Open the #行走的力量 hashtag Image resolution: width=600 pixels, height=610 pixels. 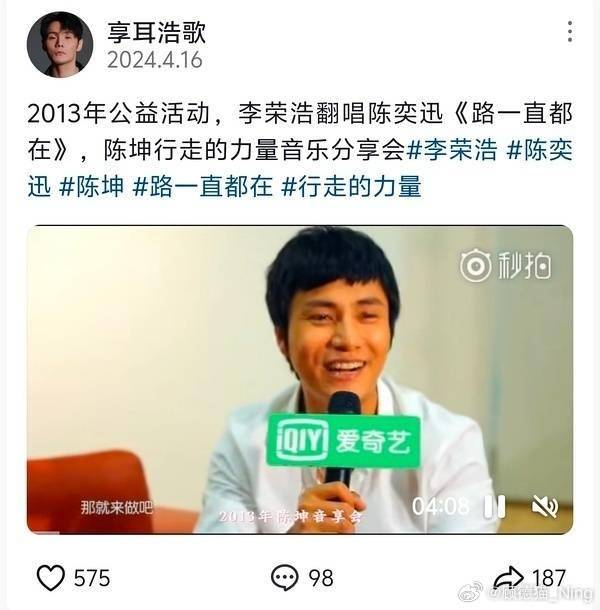351,186
